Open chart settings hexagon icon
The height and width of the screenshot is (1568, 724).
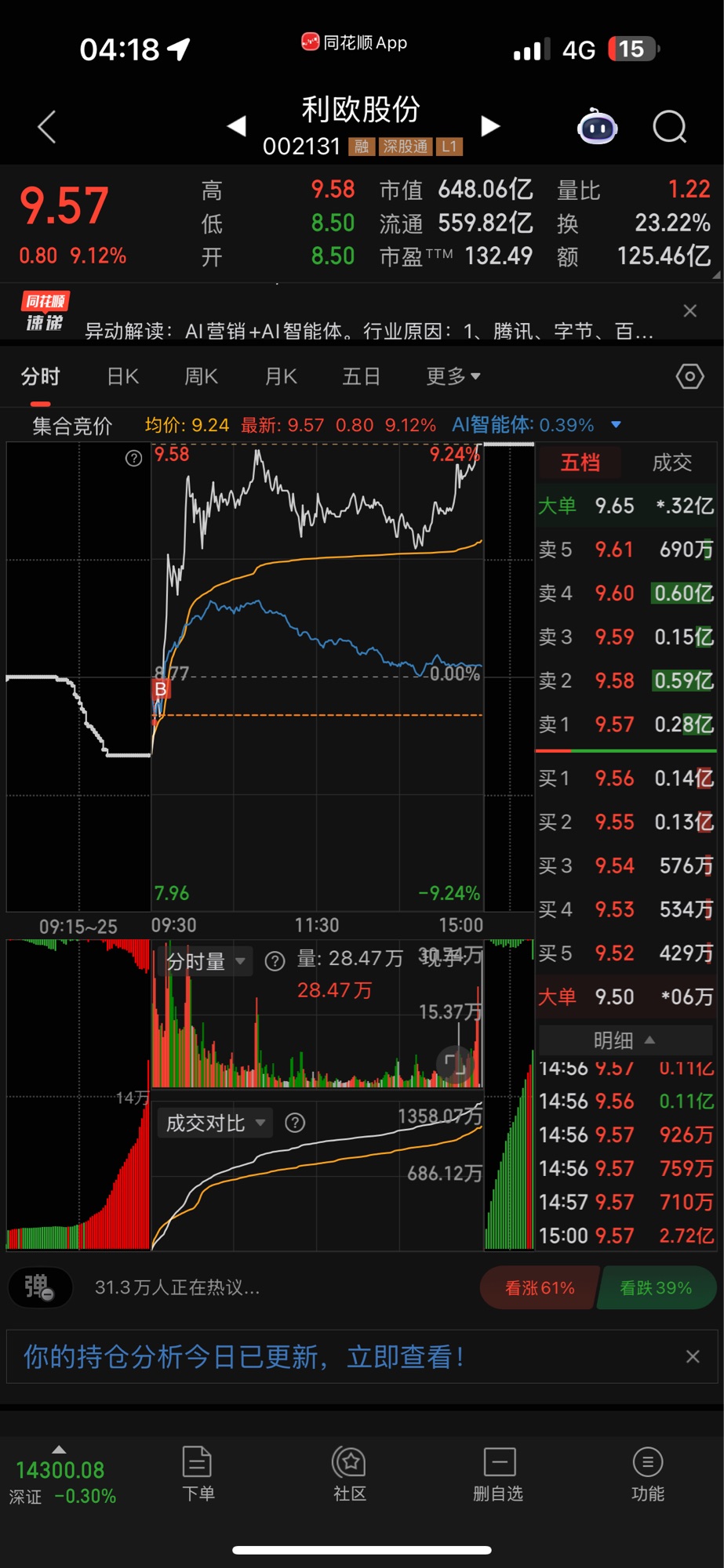689,377
